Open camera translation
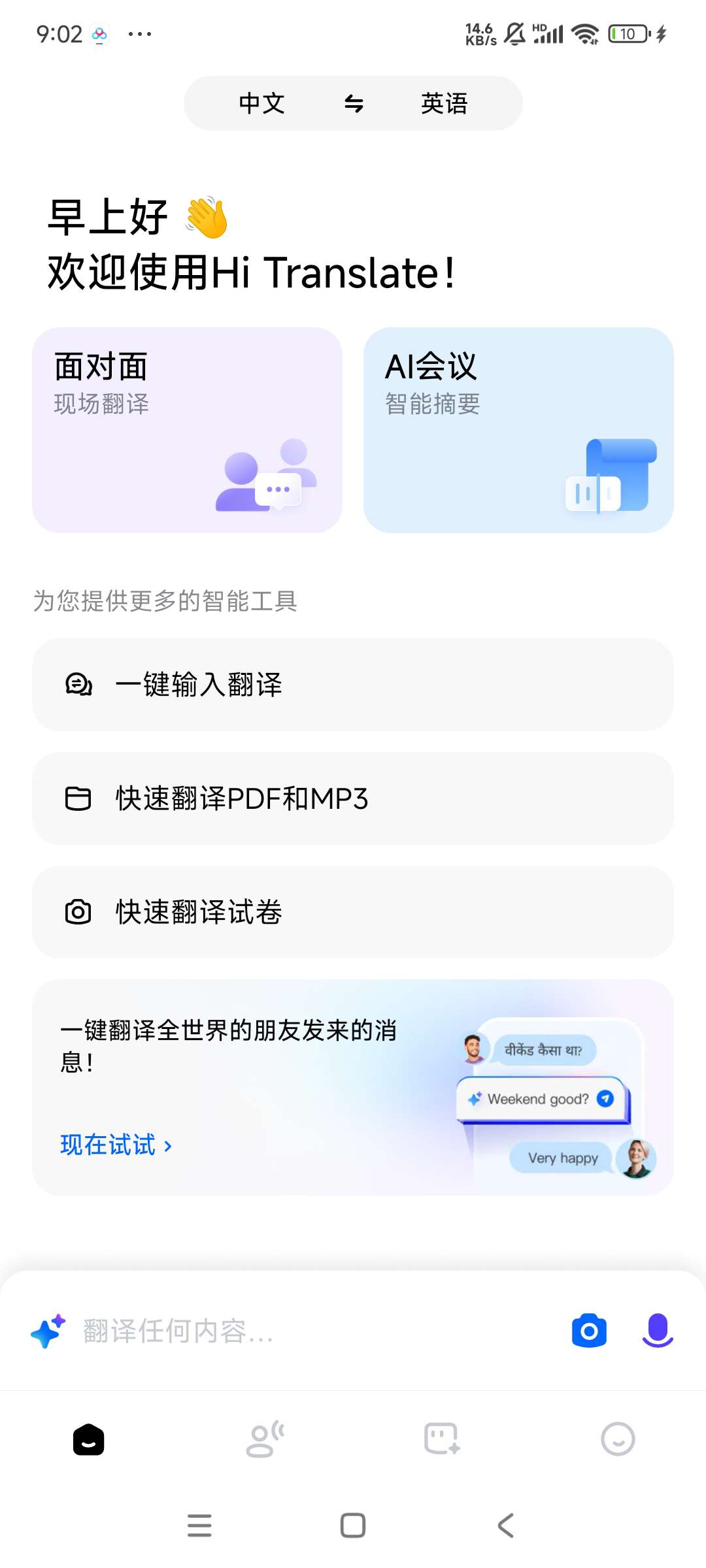Screen dimensions: 706x1568 (589, 1331)
